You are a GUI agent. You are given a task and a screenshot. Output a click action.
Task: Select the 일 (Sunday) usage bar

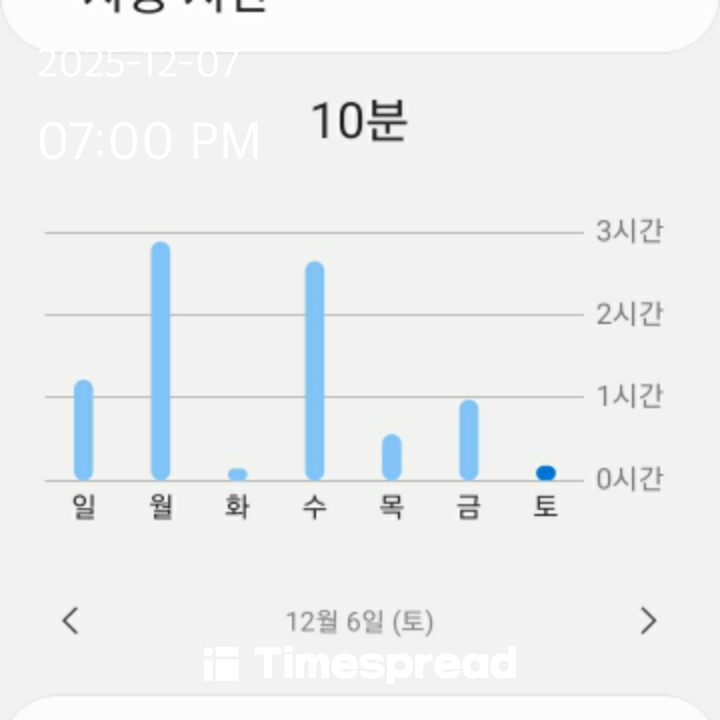click(84, 430)
